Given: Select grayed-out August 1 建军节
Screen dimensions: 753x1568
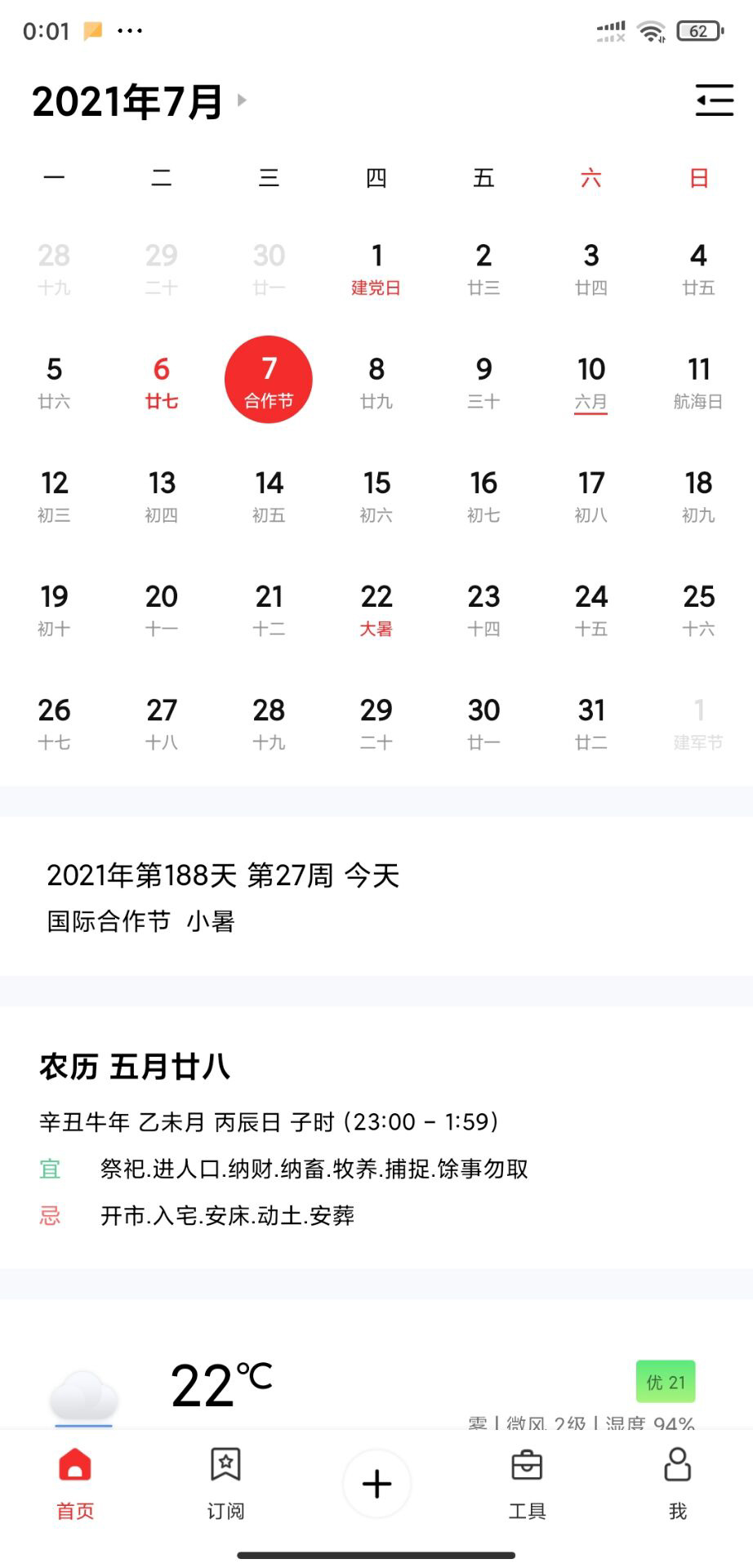Looking at the screenshot, I should point(697,723).
